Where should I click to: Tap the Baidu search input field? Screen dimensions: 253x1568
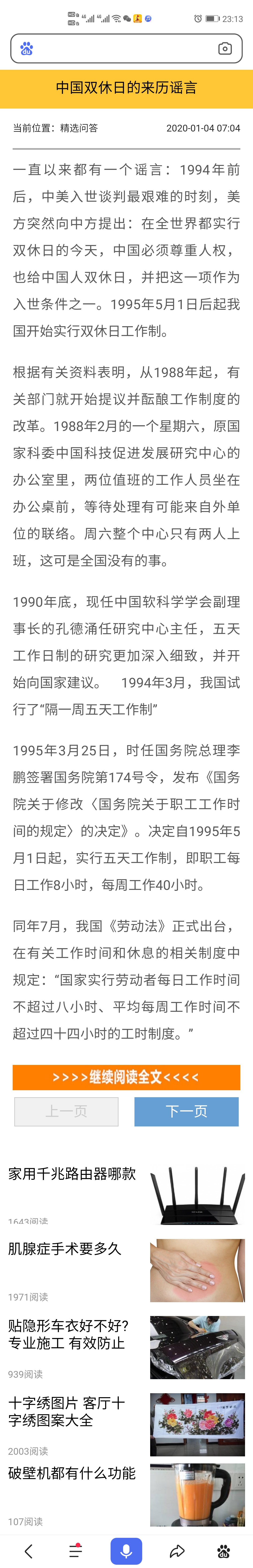[122, 49]
